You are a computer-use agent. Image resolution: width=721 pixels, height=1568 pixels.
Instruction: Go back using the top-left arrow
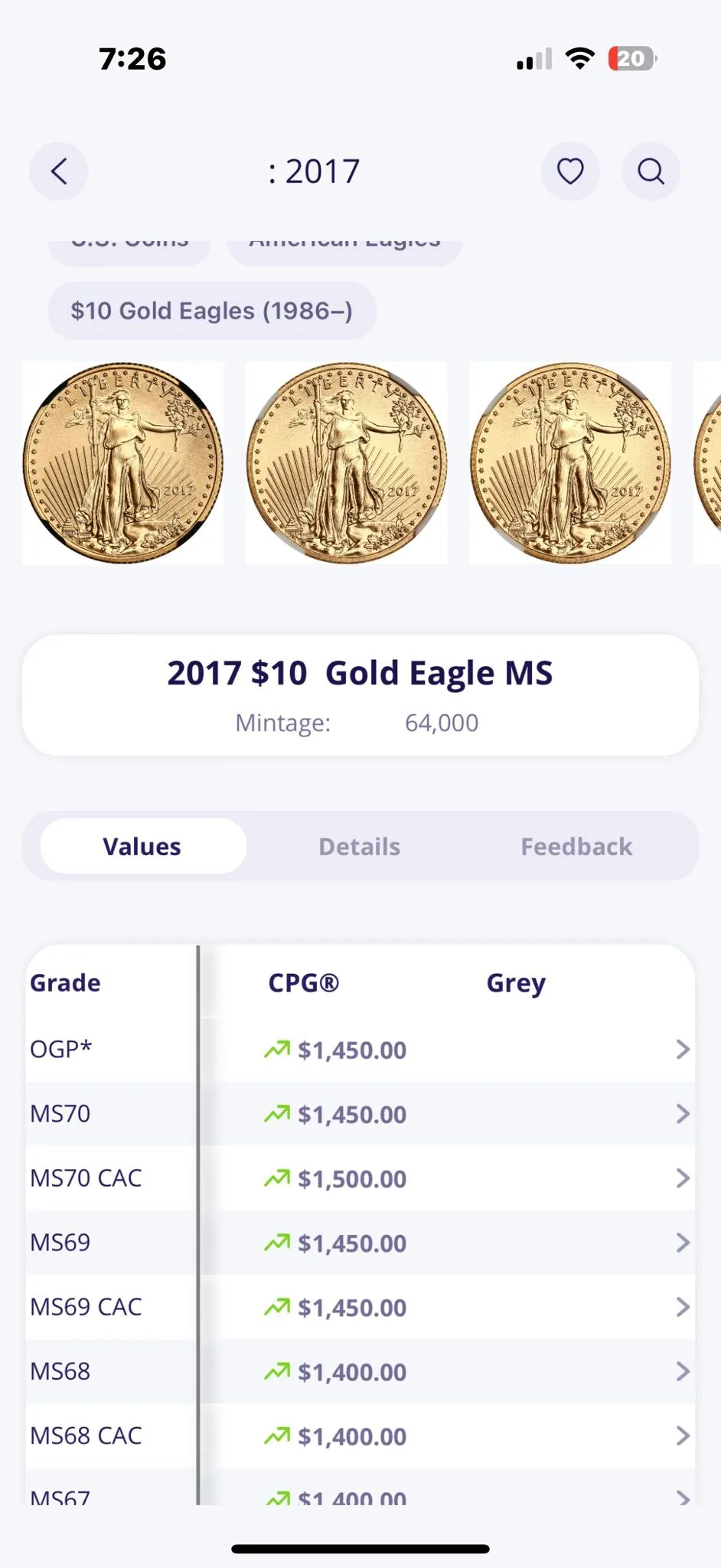click(59, 171)
